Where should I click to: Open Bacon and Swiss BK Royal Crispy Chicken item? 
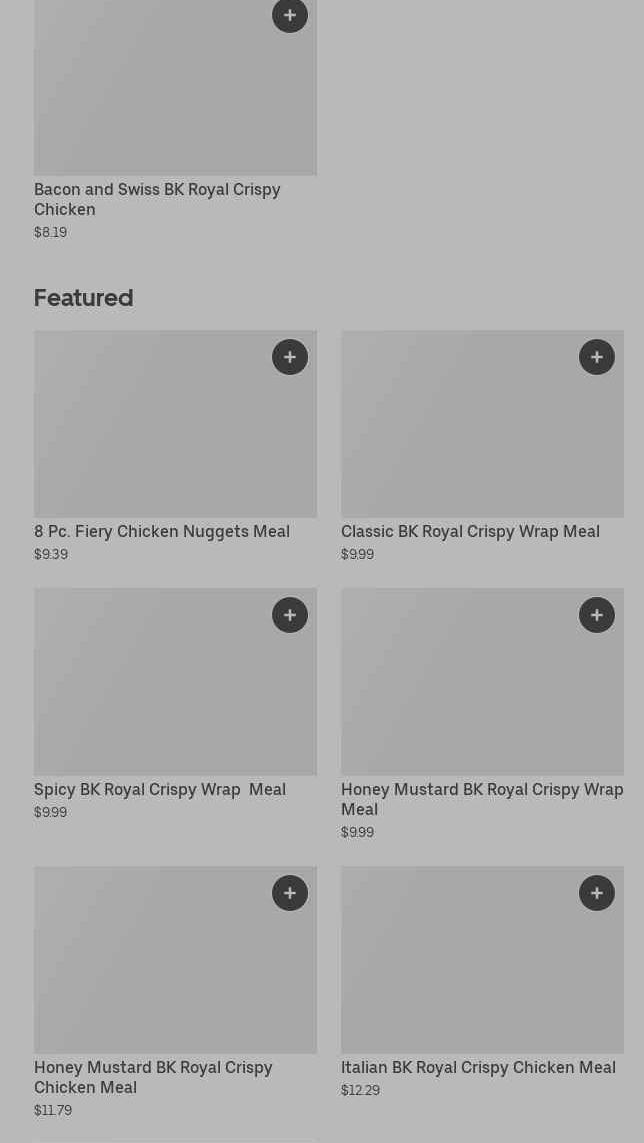[x=175, y=120]
